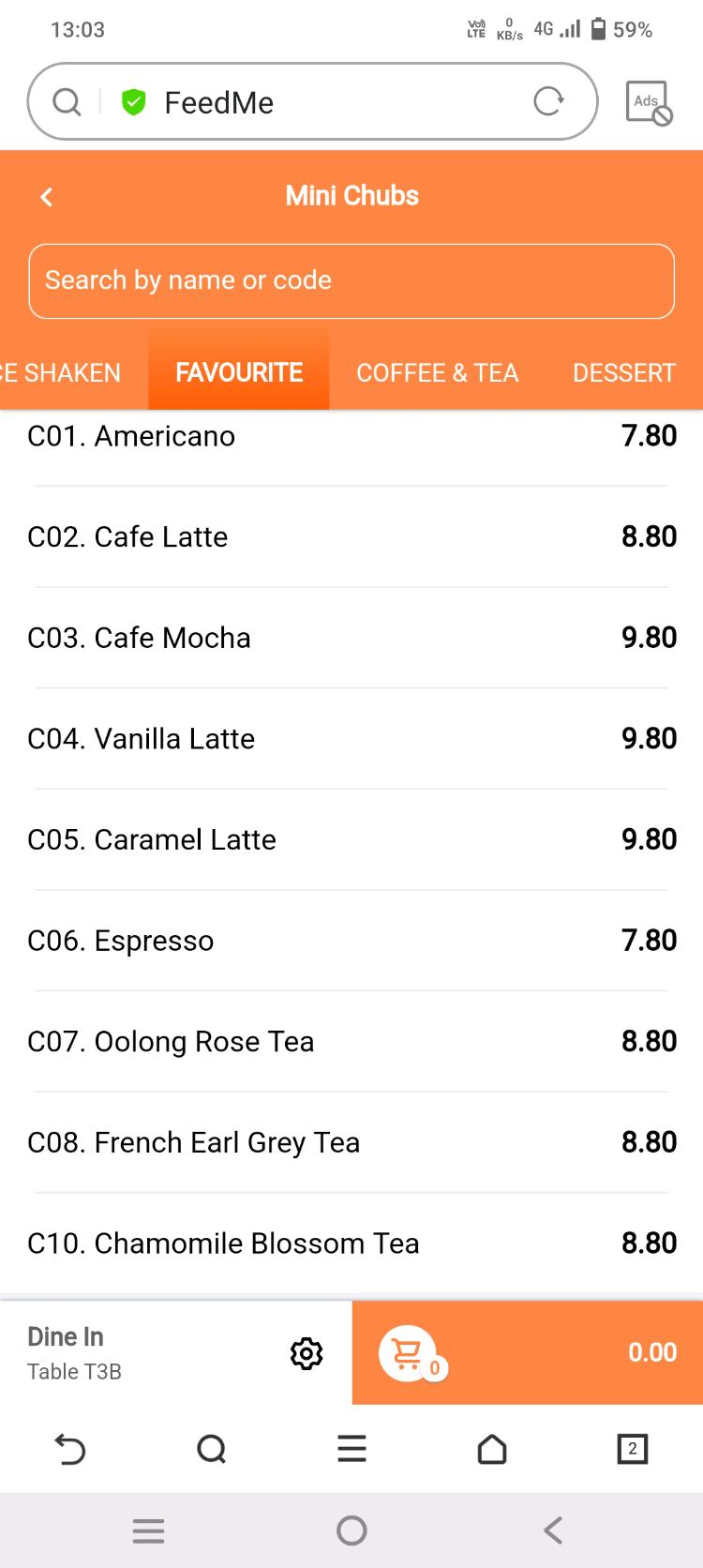Viewport: 703px width, 1568px height.
Task: Open C08. French Earl Grey Tea
Action: tap(351, 1142)
